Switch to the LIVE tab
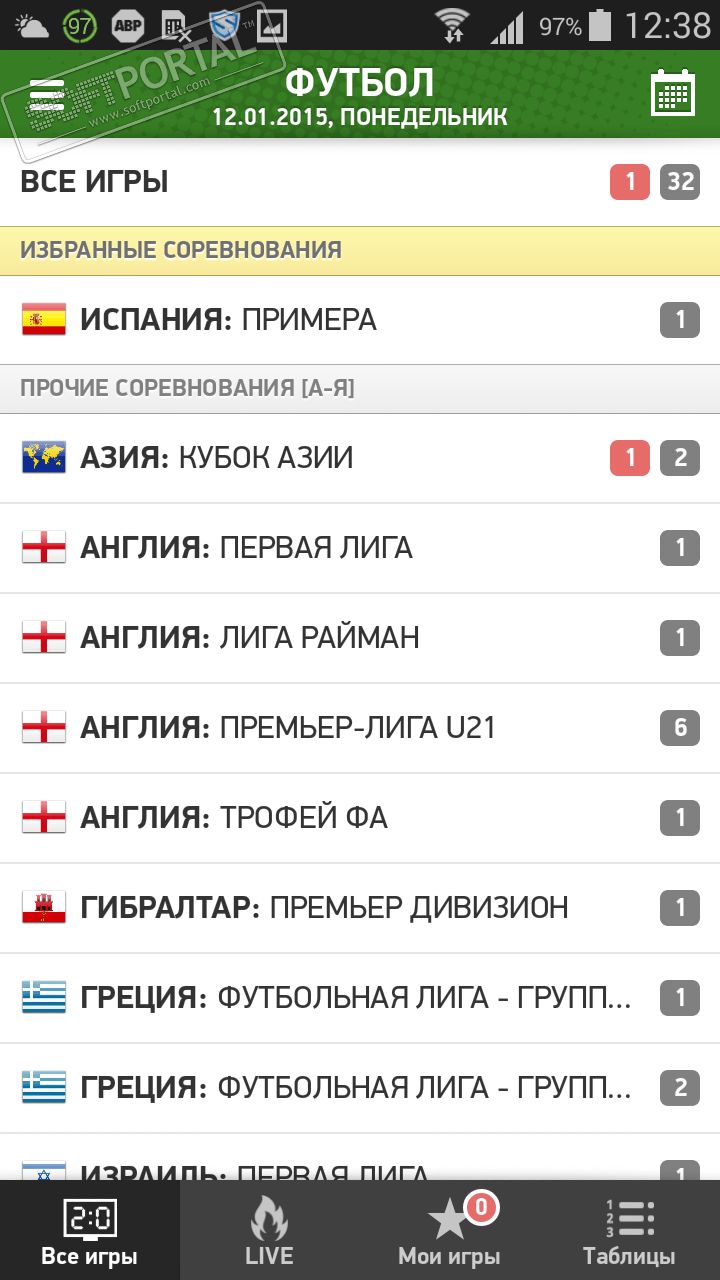The height and width of the screenshot is (1280, 720). 269,1231
